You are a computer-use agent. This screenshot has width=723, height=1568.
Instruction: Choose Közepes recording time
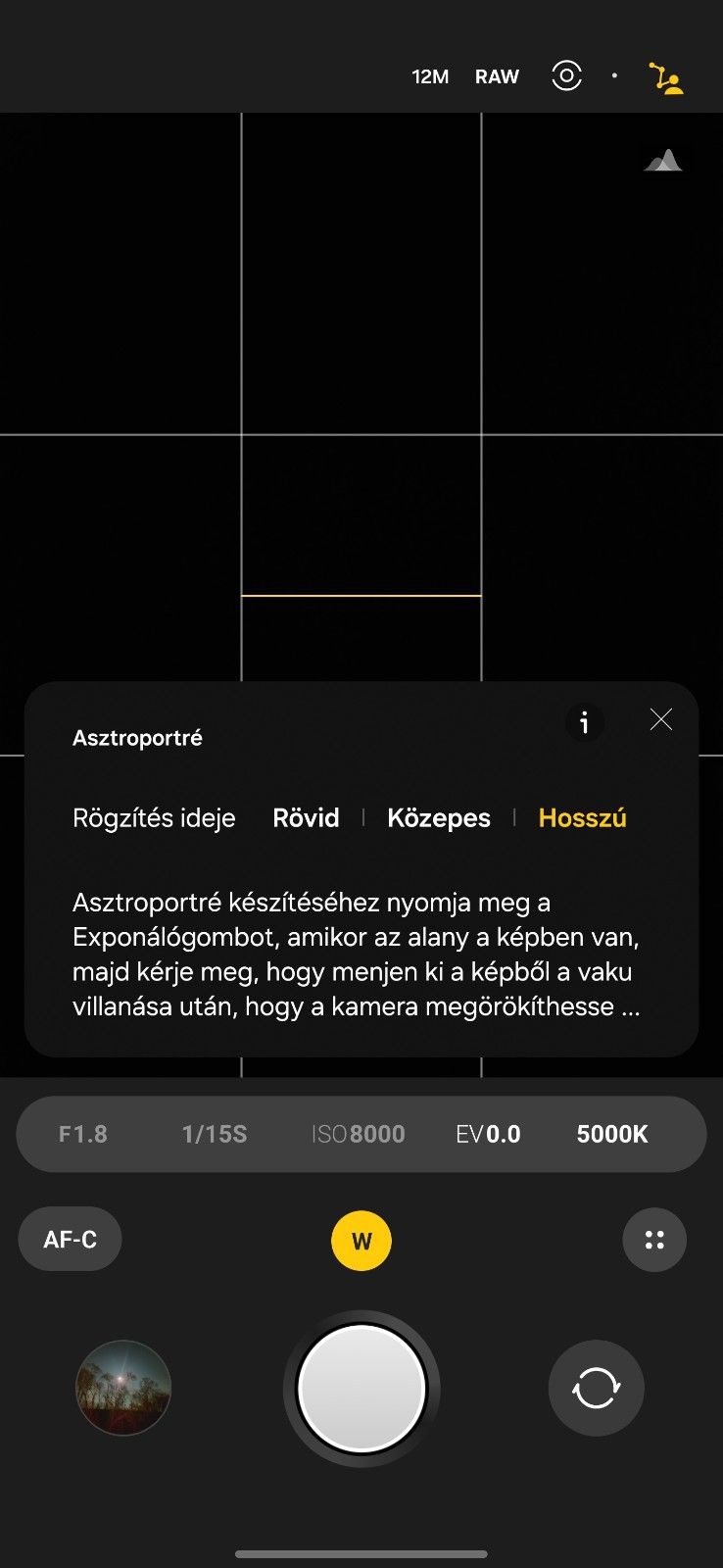pyautogui.click(x=439, y=818)
